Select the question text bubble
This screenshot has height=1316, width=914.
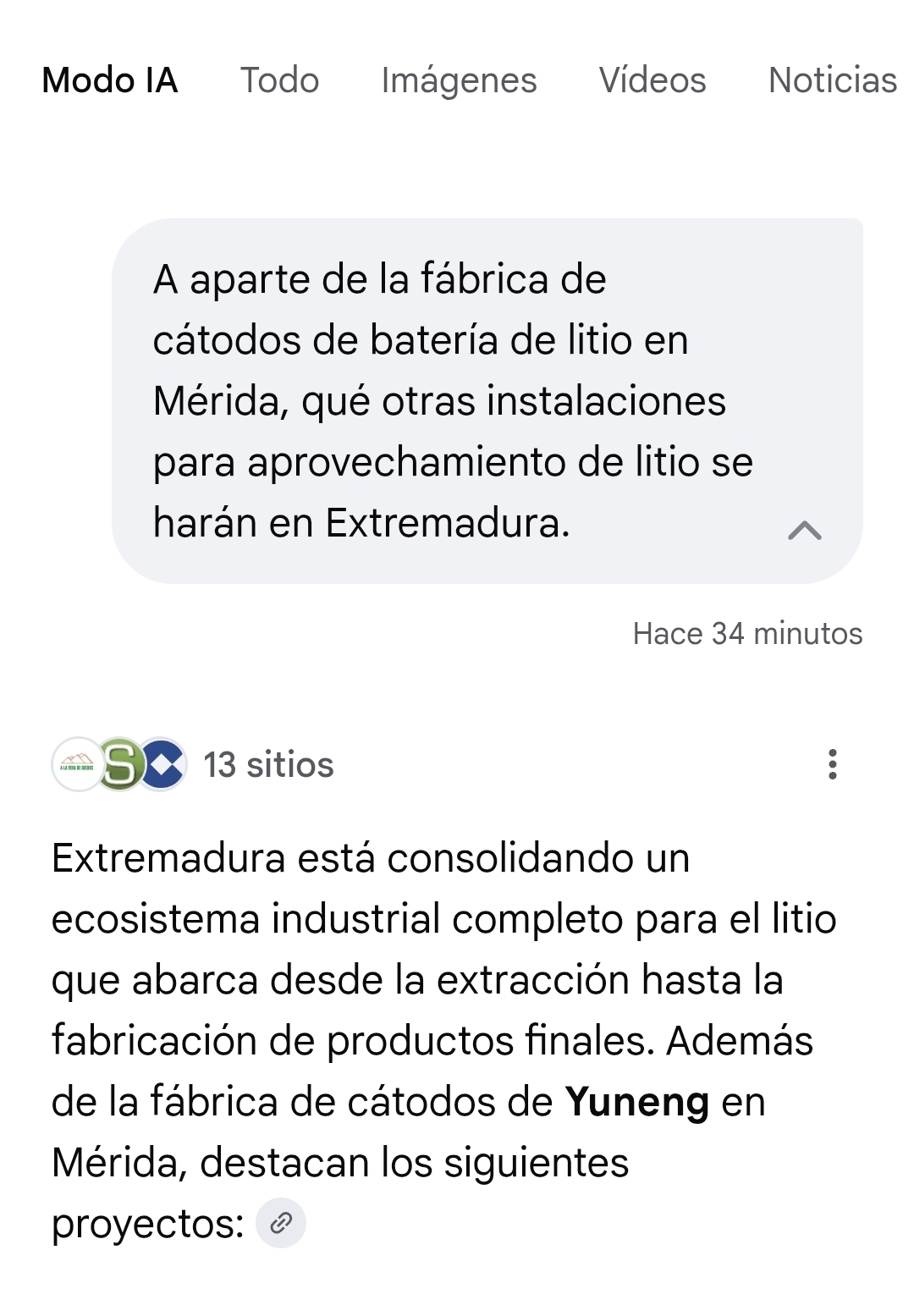point(457,398)
